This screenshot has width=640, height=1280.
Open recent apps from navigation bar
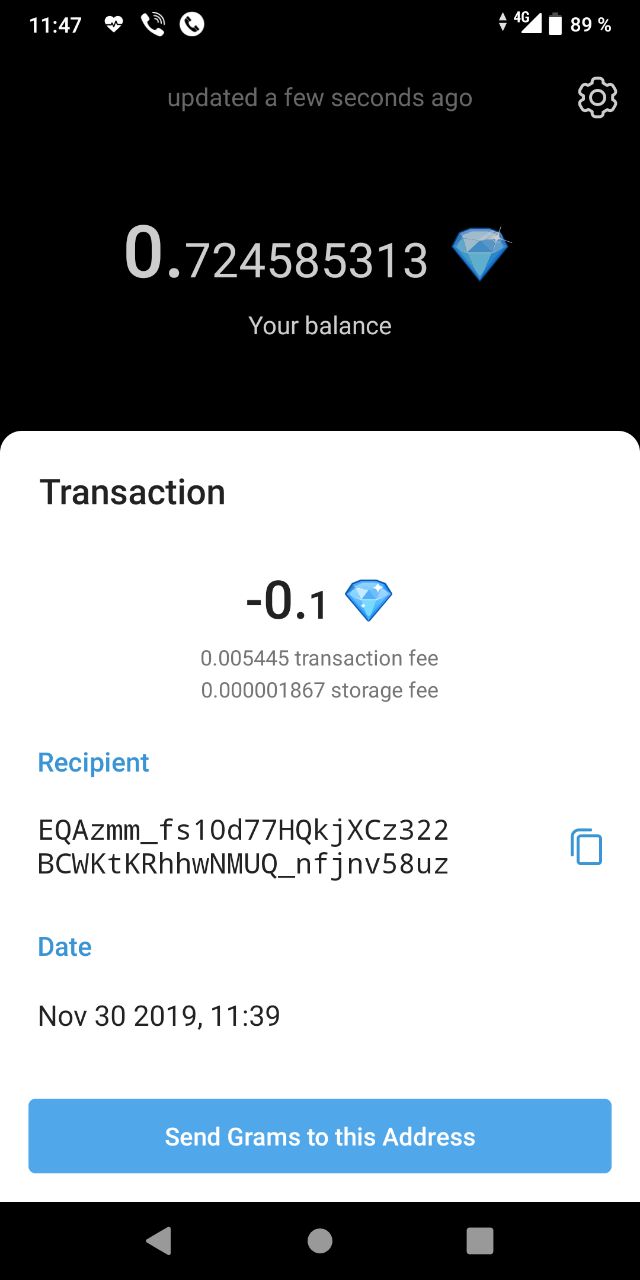click(480, 1241)
